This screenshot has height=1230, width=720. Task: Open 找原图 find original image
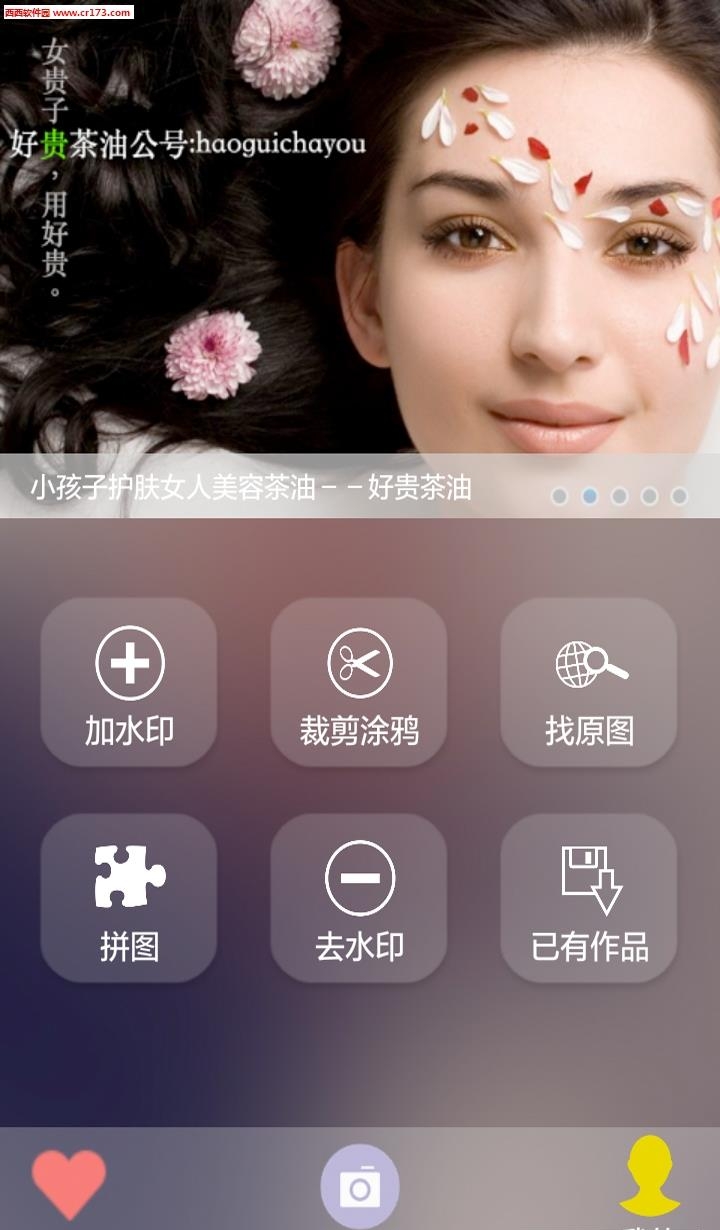(589, 683)
